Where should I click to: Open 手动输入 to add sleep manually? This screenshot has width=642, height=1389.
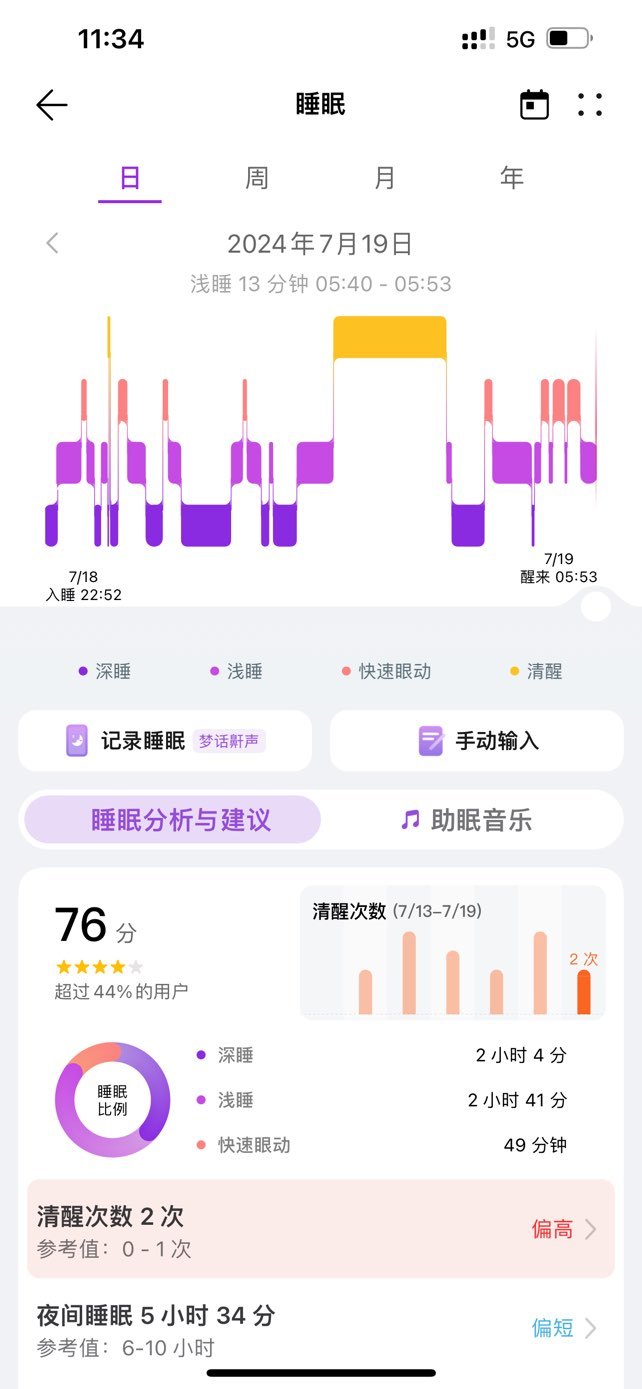[477, 741]
